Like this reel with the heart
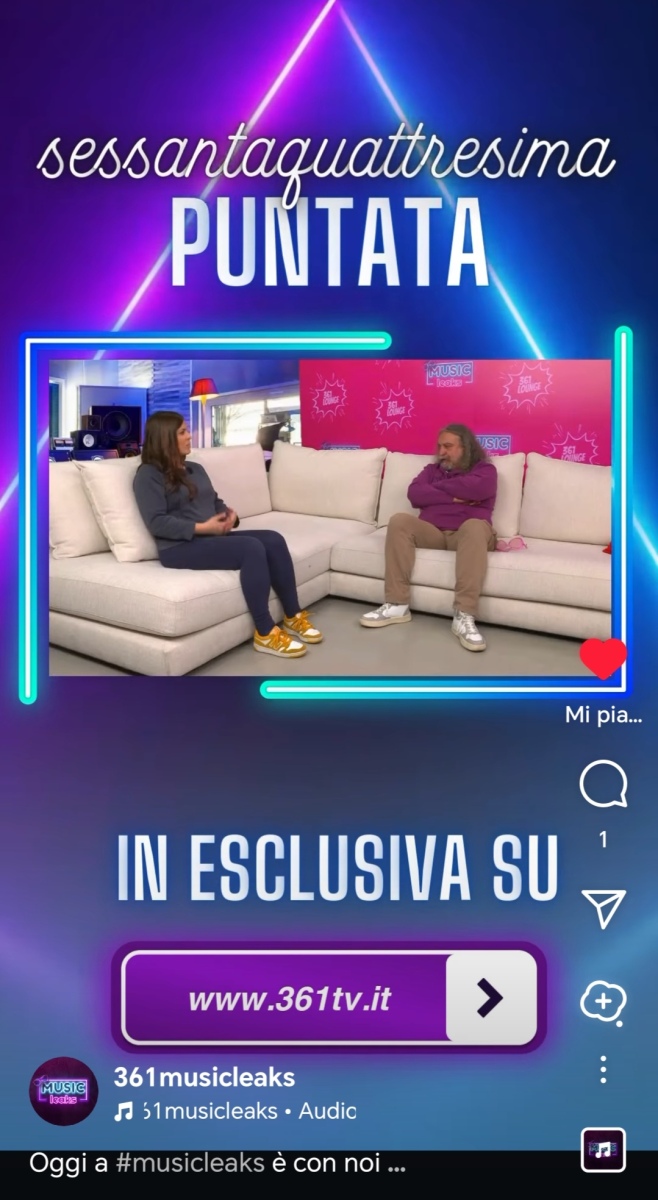Image resolution: width=658 pixels, height=1200 pixels. (603, 658)
